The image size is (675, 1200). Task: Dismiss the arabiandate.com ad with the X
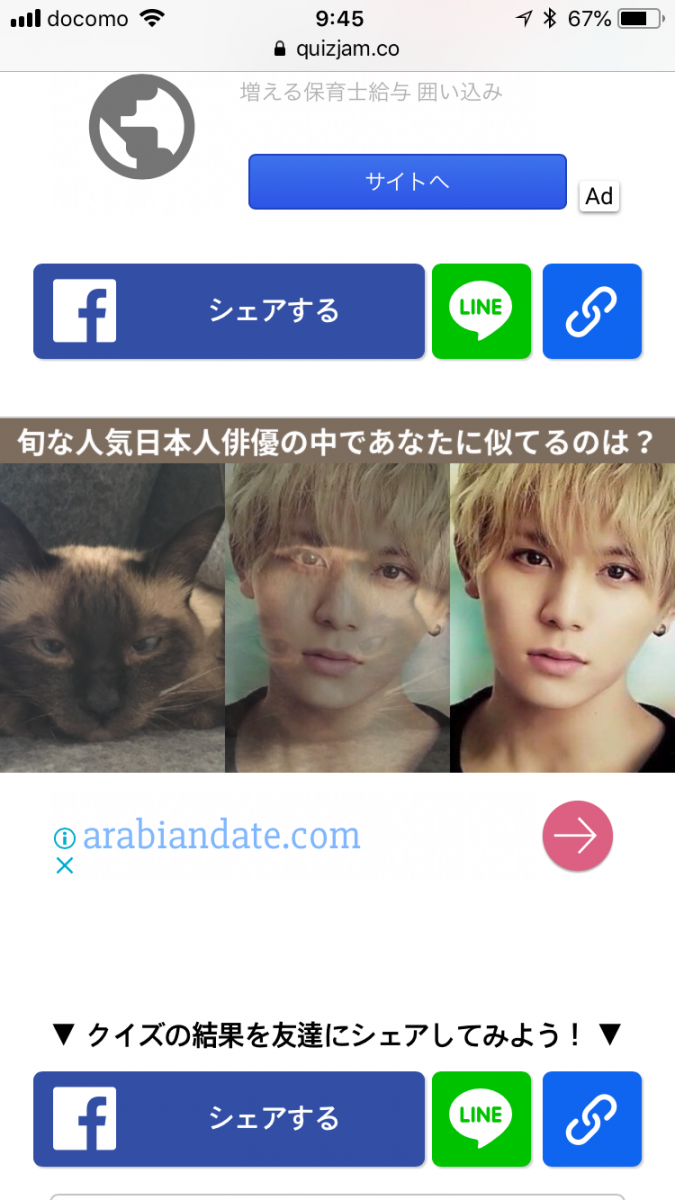tap(64, 865)
